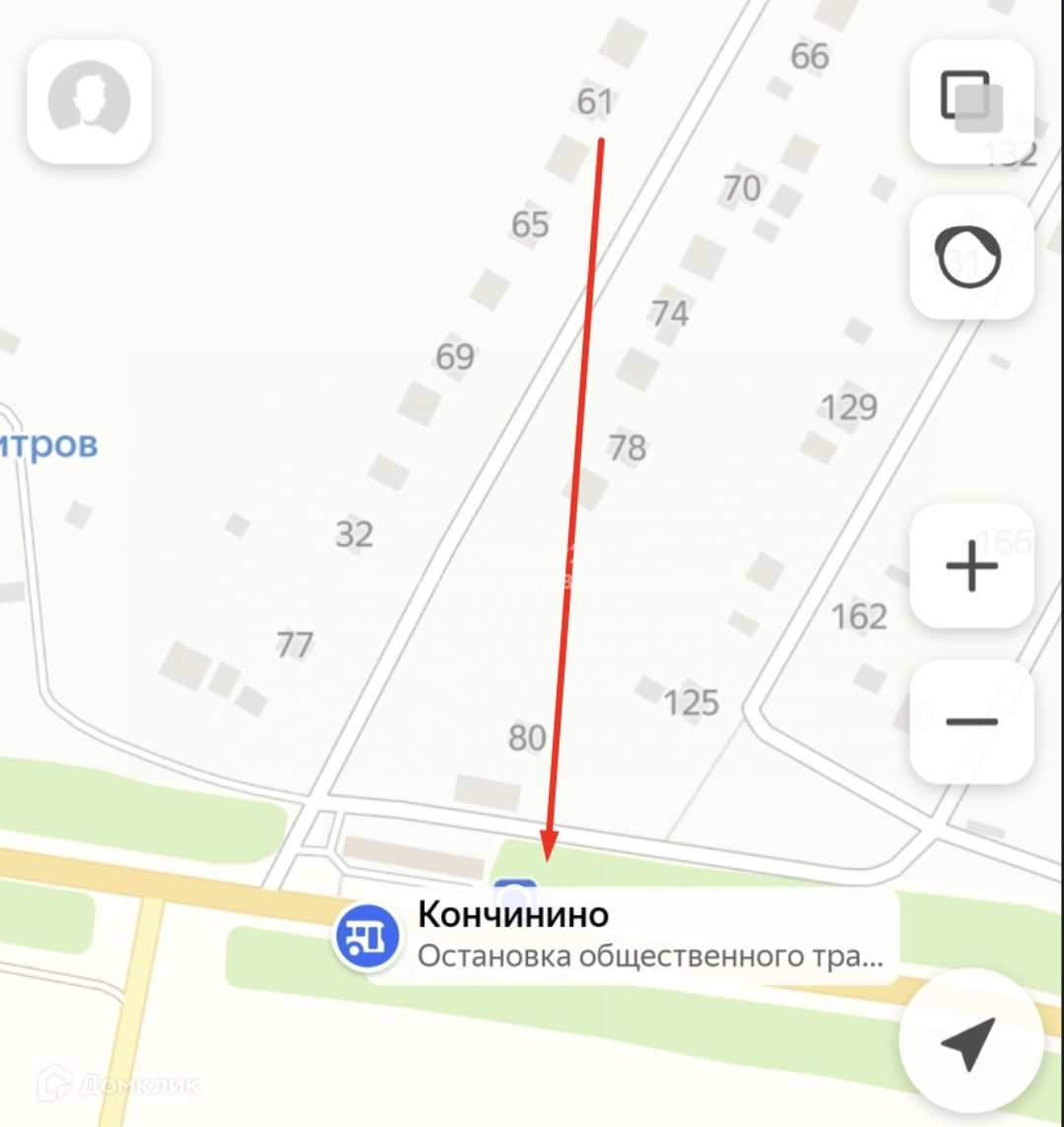Tap the Alice voice assistant button

(971, 256)
